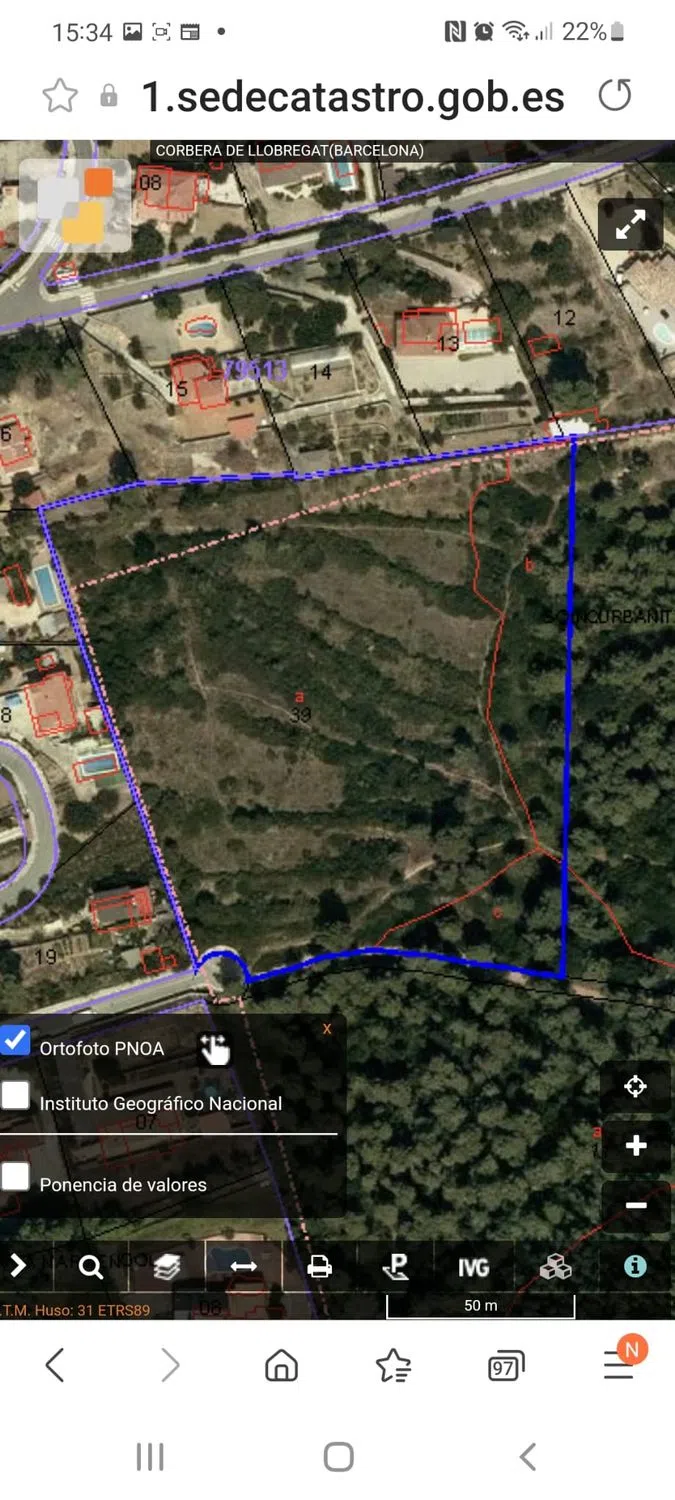Enable the Instituto Geográfico Nacional layer
675x1500 pixels.
15,1096
